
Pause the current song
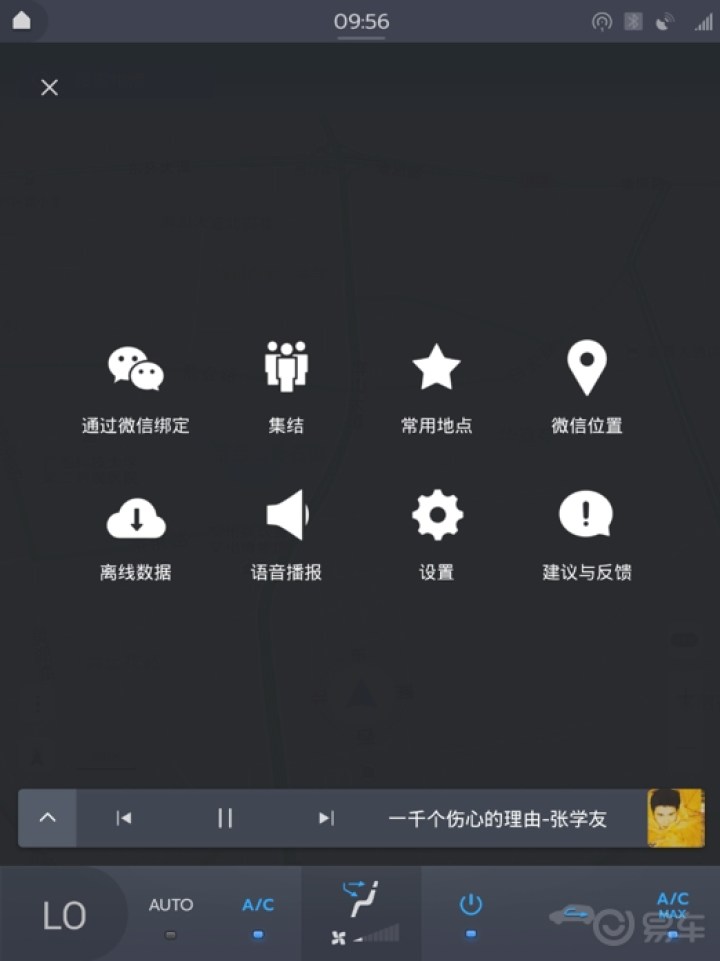[225, 818]
